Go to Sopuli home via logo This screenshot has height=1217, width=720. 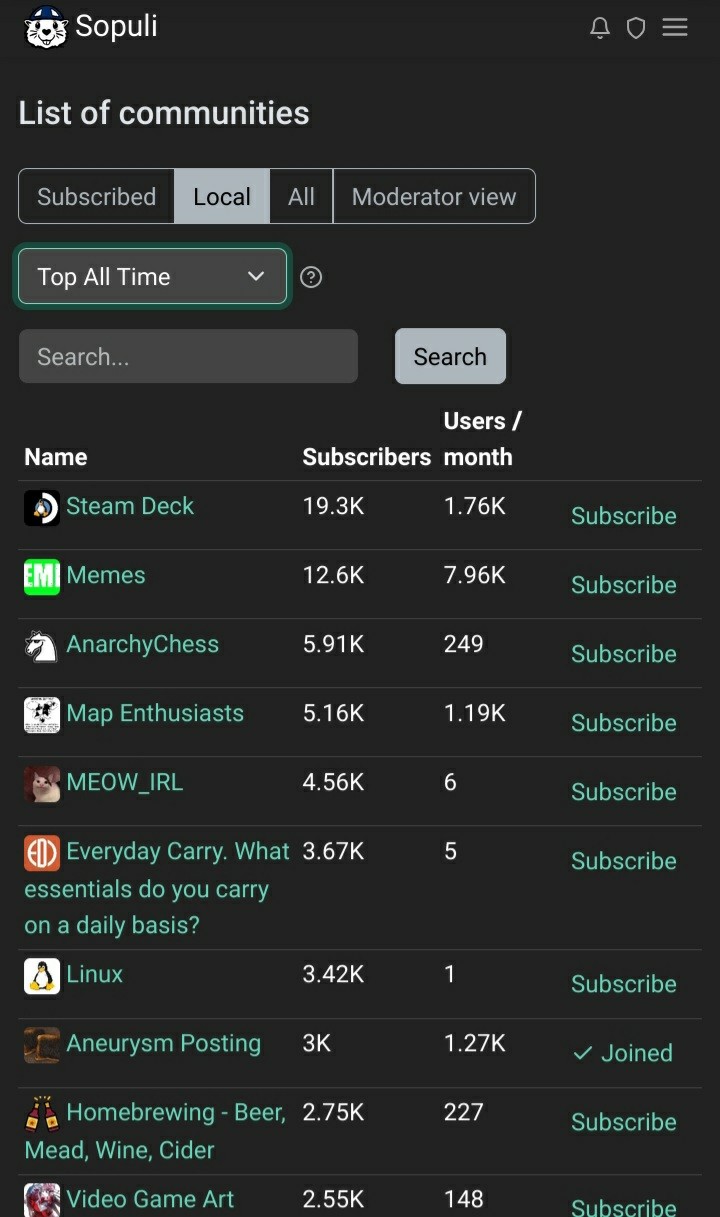(92, 27)
